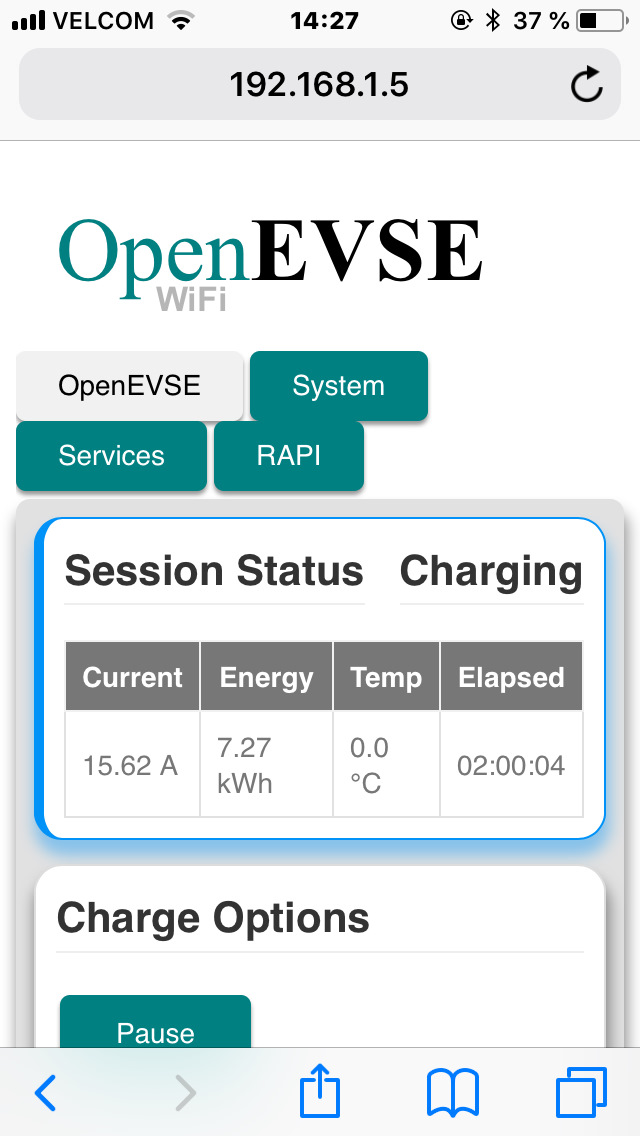
Task: Go to the Services tab
Action: click(x=111, y=456)
